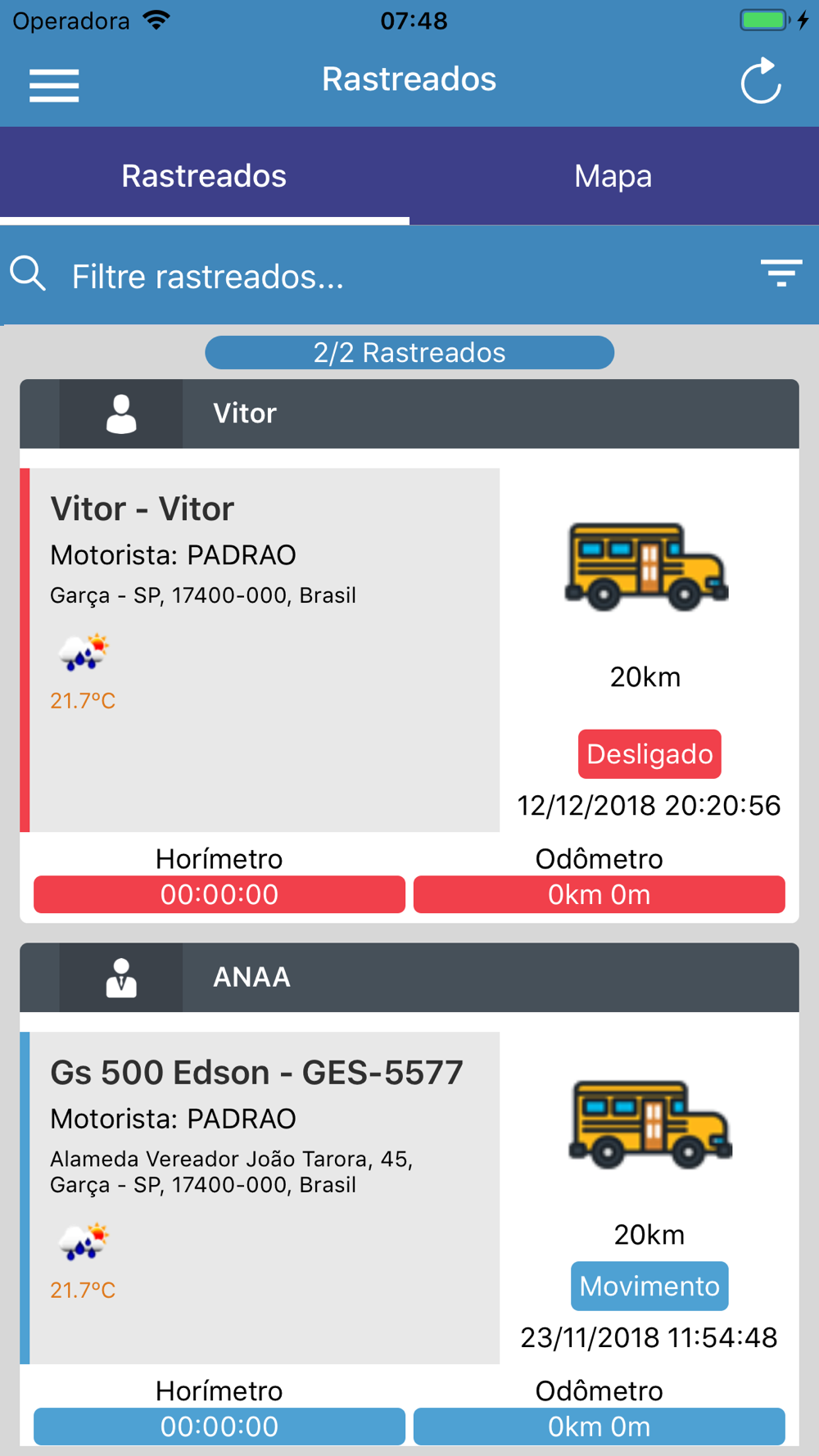
Task: Select the Rastreados tab
Action: [x=204, y=176]
